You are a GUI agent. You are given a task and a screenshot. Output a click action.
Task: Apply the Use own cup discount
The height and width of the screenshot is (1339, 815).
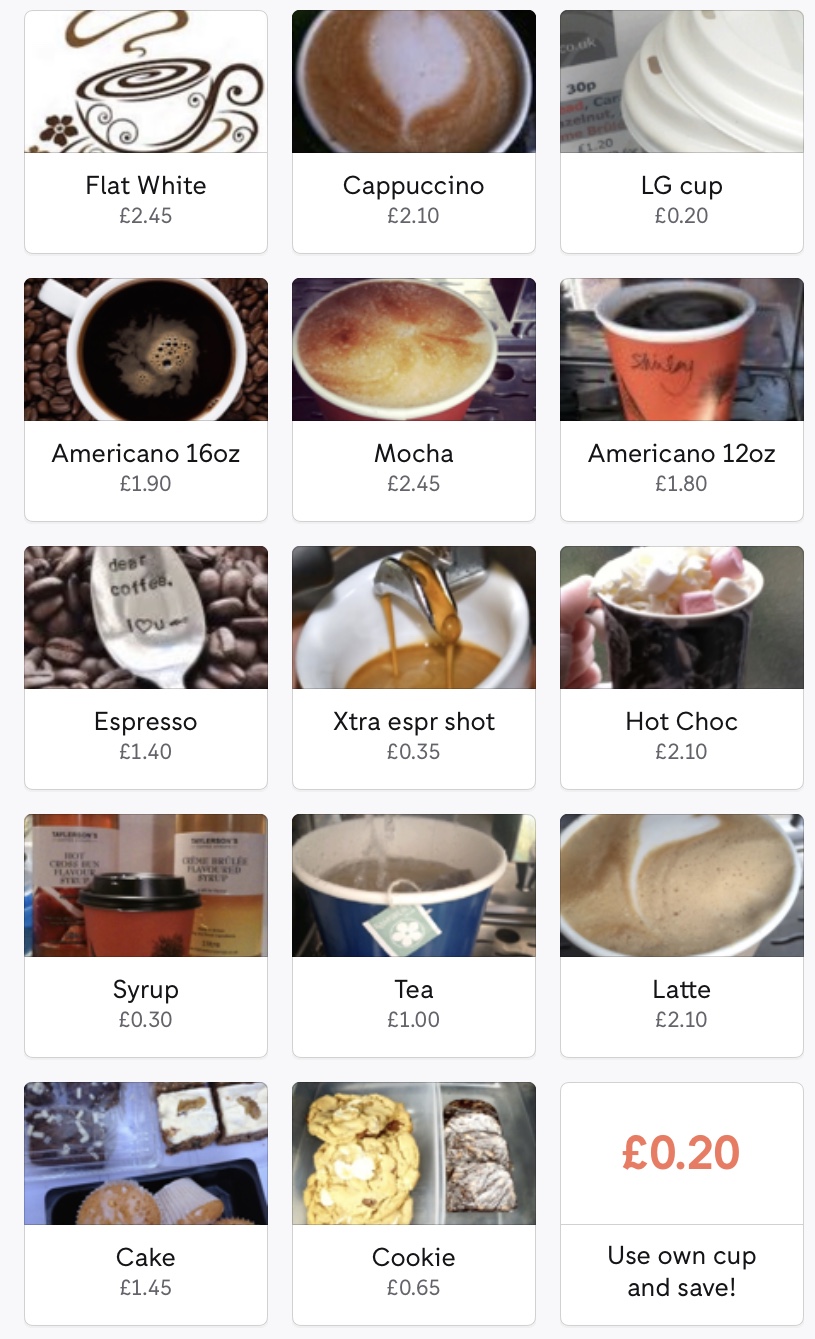682,1204
